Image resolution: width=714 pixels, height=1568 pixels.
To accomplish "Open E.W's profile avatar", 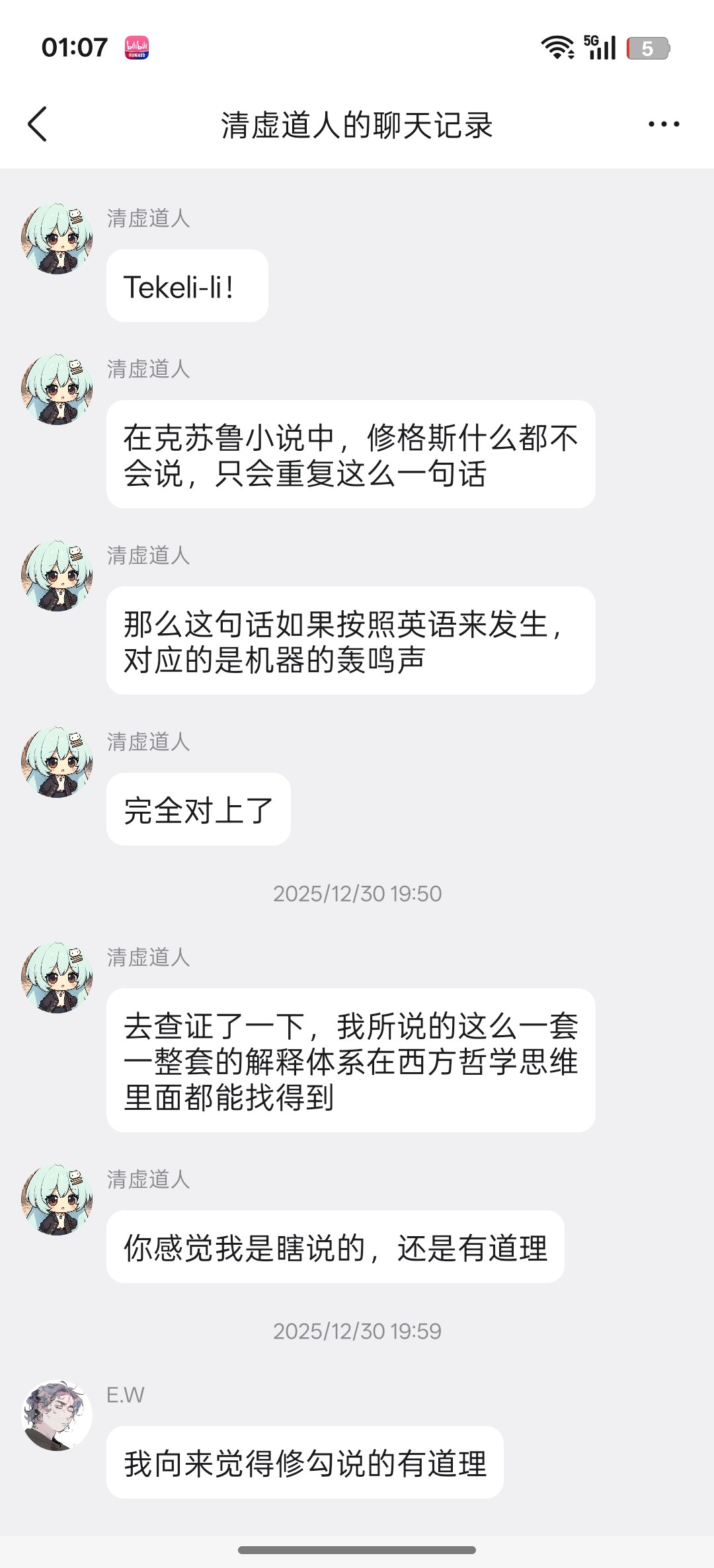I will [x=58, y=1415].
